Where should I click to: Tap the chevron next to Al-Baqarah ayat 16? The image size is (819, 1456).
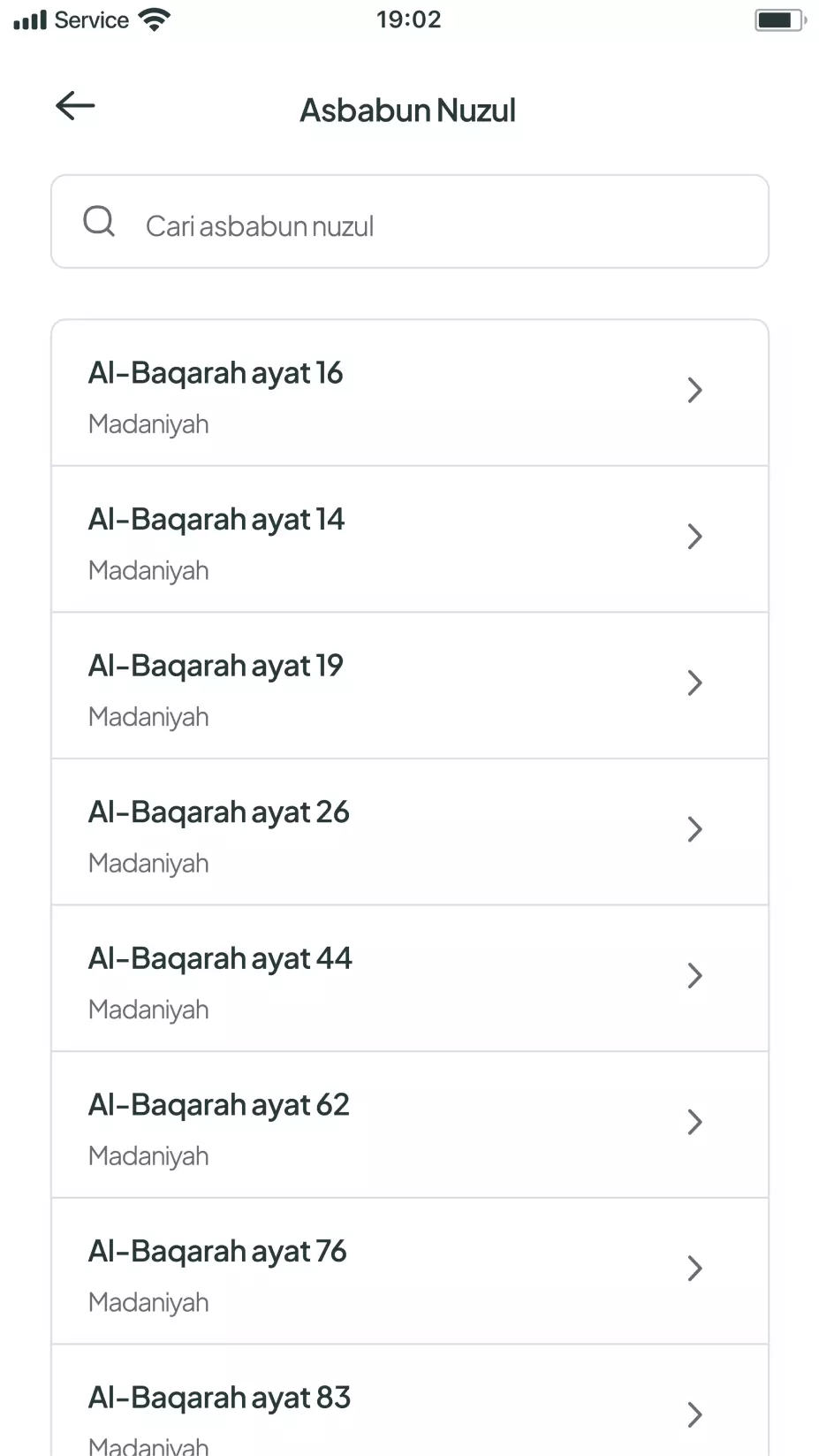(694, 390)
